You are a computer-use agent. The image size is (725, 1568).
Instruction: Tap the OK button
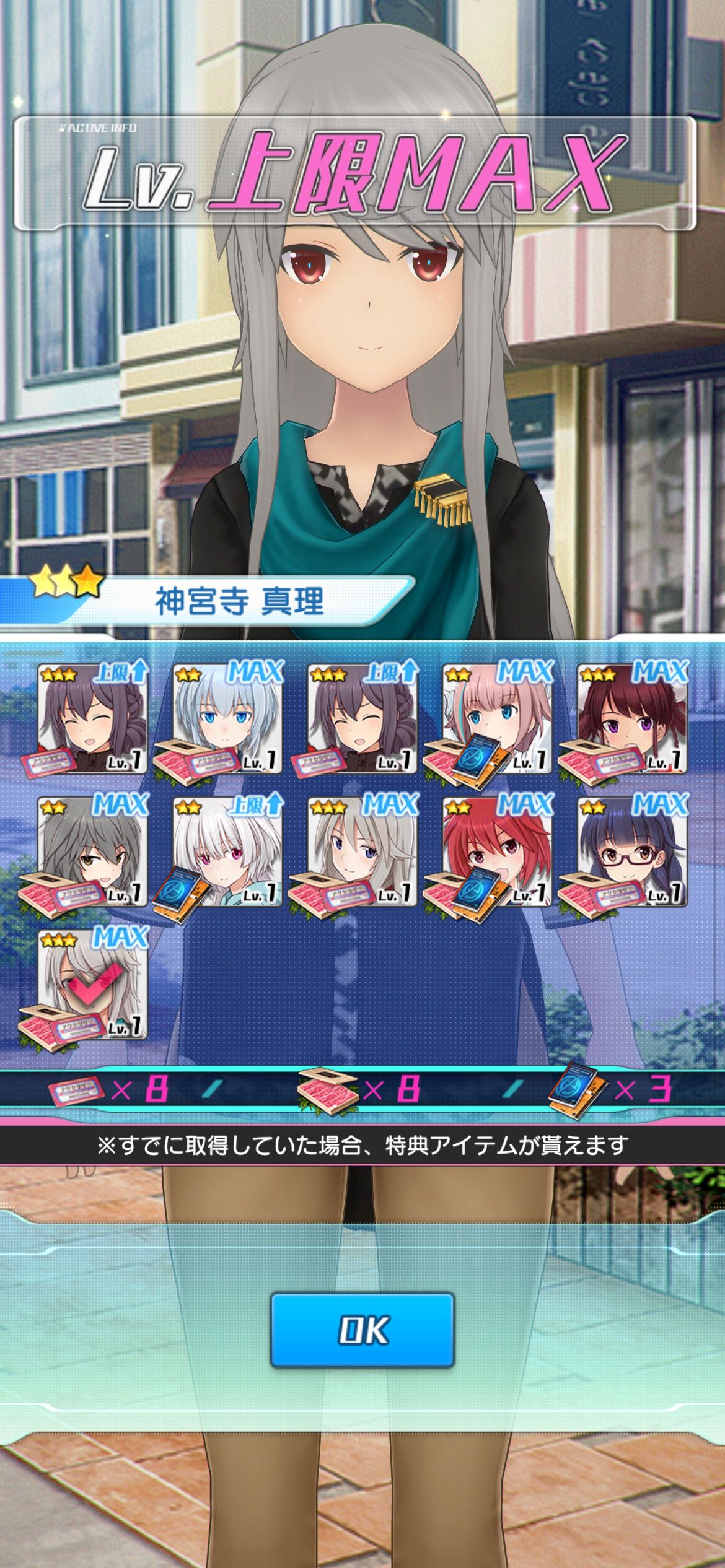(x=362, y=1330)
